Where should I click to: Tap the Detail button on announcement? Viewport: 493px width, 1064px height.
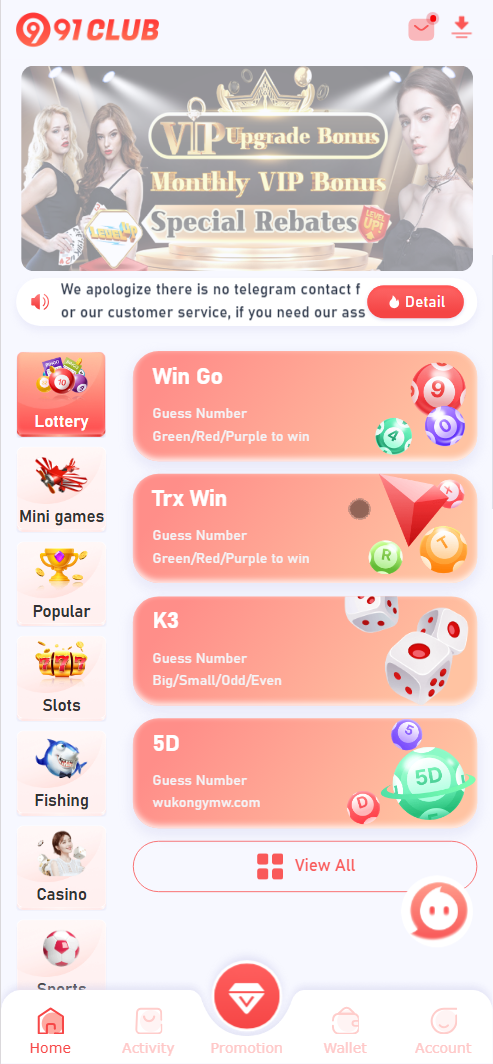(x=416, y=302)
